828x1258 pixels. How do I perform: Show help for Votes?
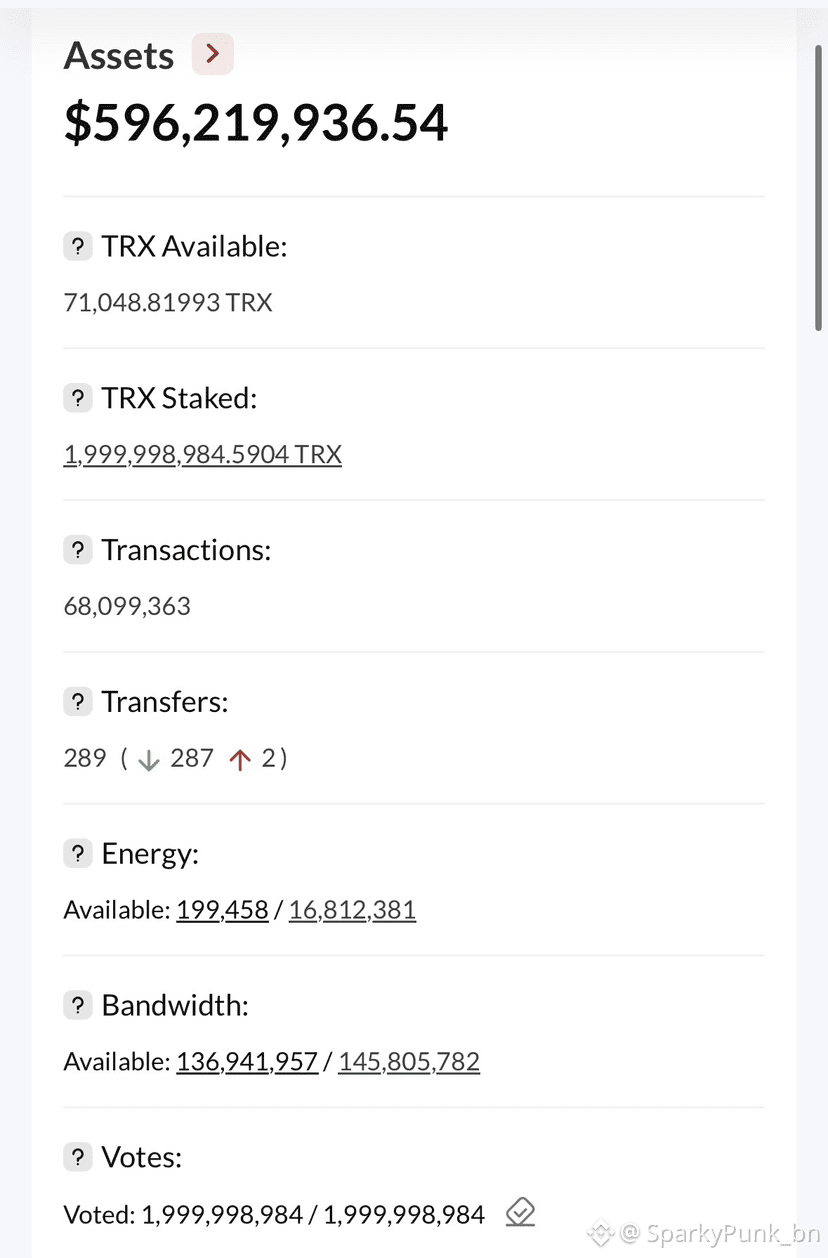78,1158
